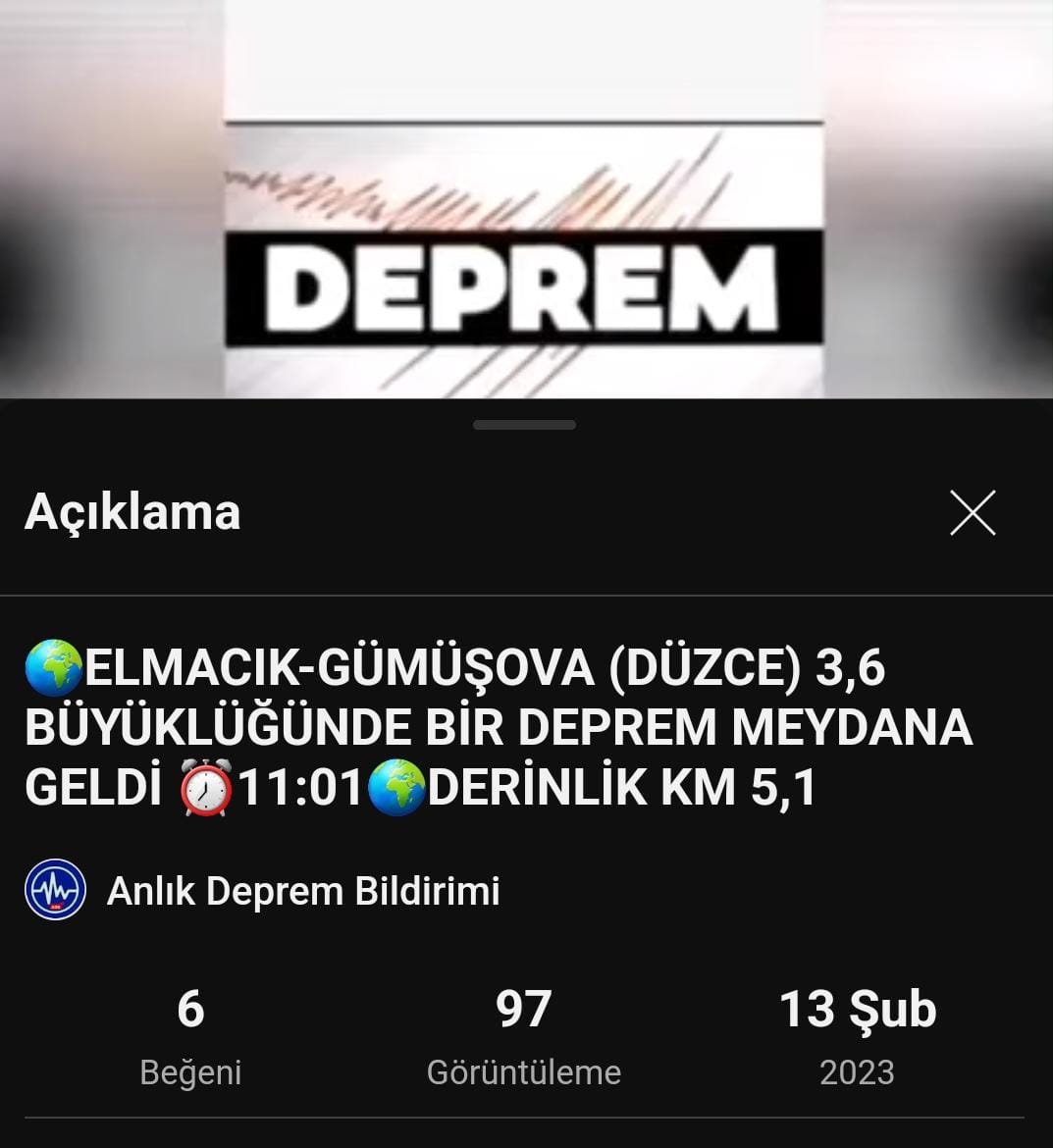Tap the DEPREM video player
1053x1148 pixels.
pos(526,199)
